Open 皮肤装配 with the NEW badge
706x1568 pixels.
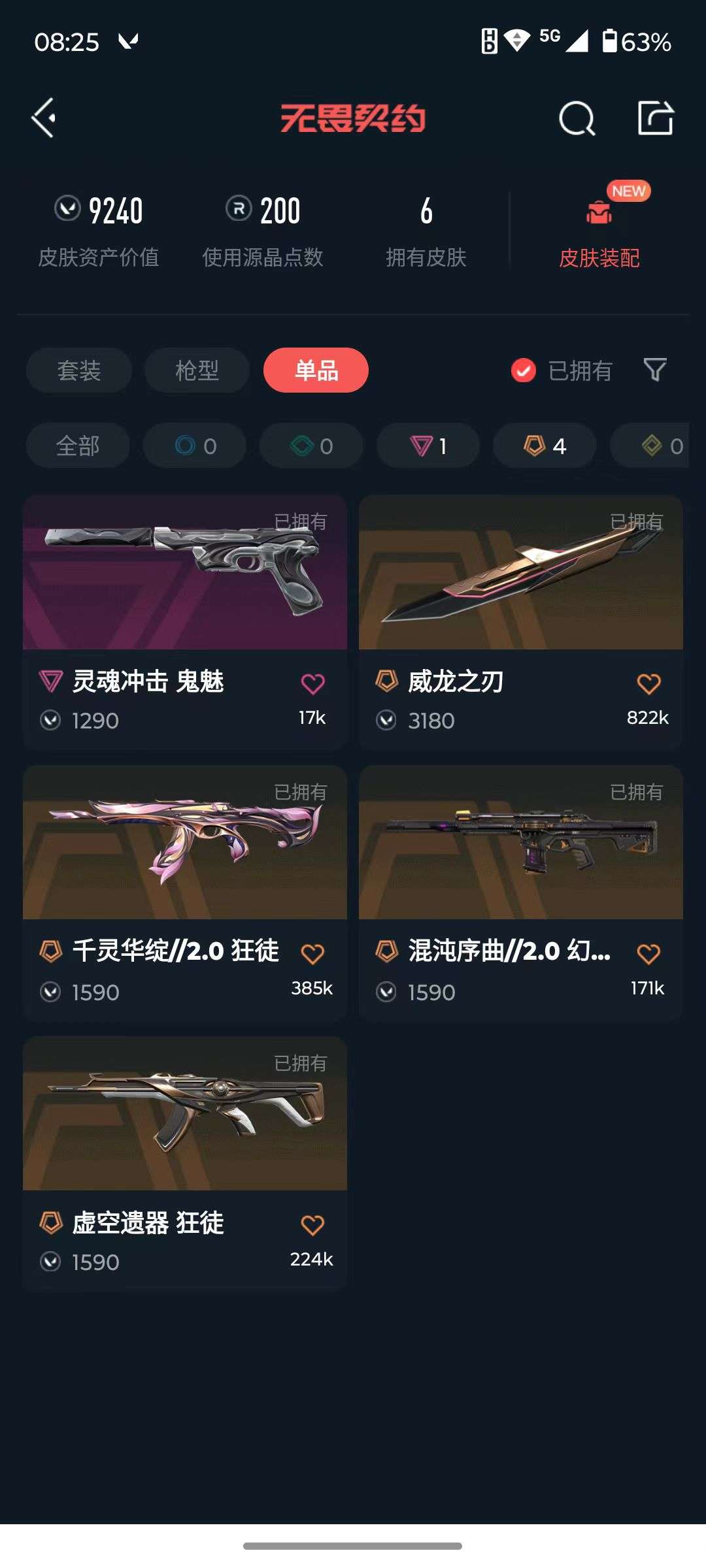click(599, 232)
